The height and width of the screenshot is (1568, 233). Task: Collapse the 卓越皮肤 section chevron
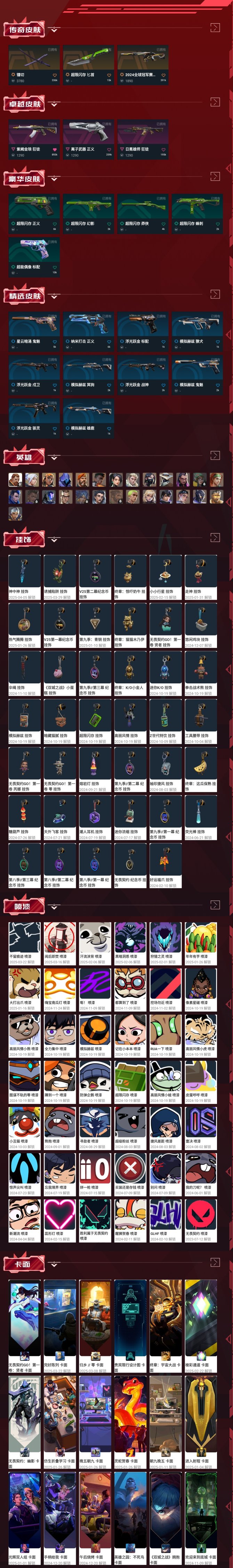[55, 104]
